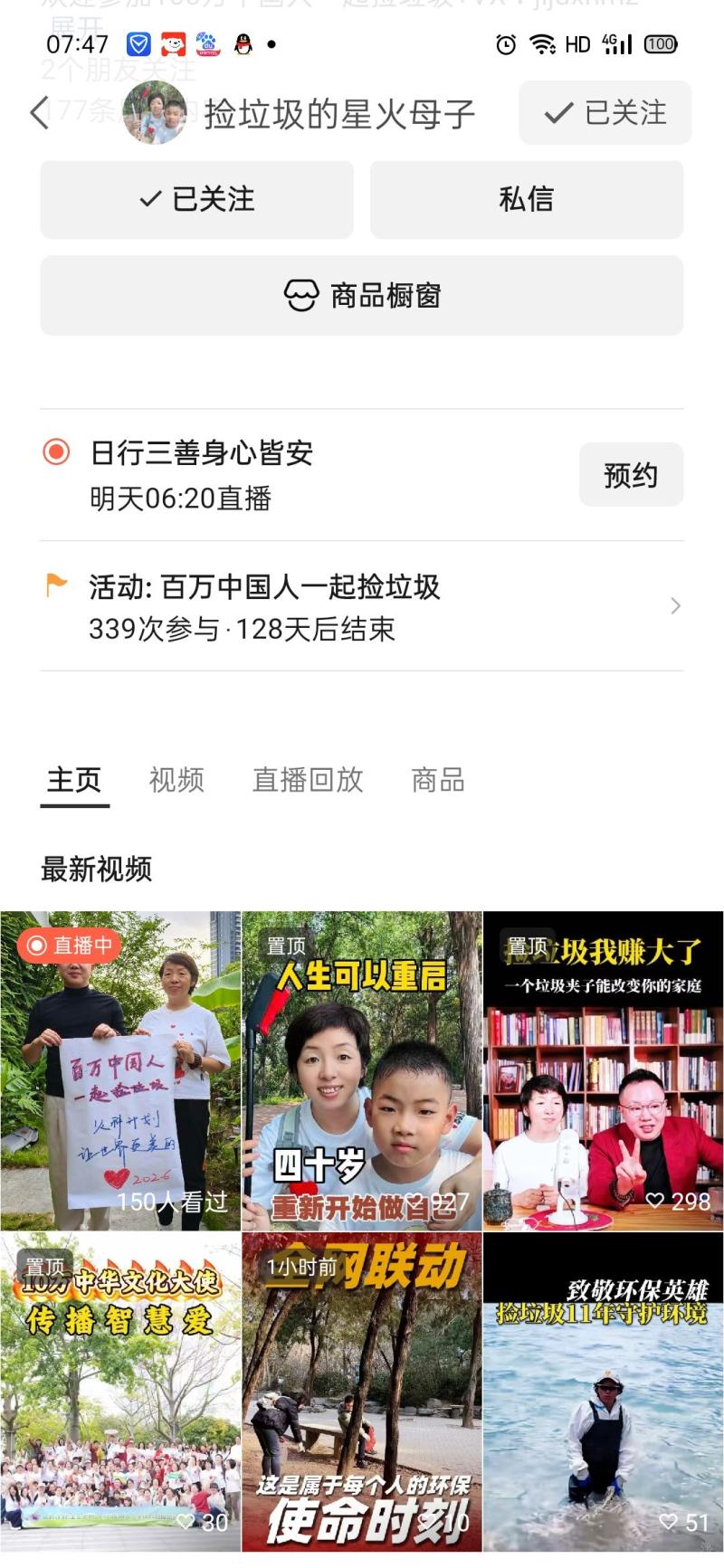Screen dimensions: 724x1568
Task: Reserve the 06:20 livestream with 预约
Action: click(x=630, y=475)
